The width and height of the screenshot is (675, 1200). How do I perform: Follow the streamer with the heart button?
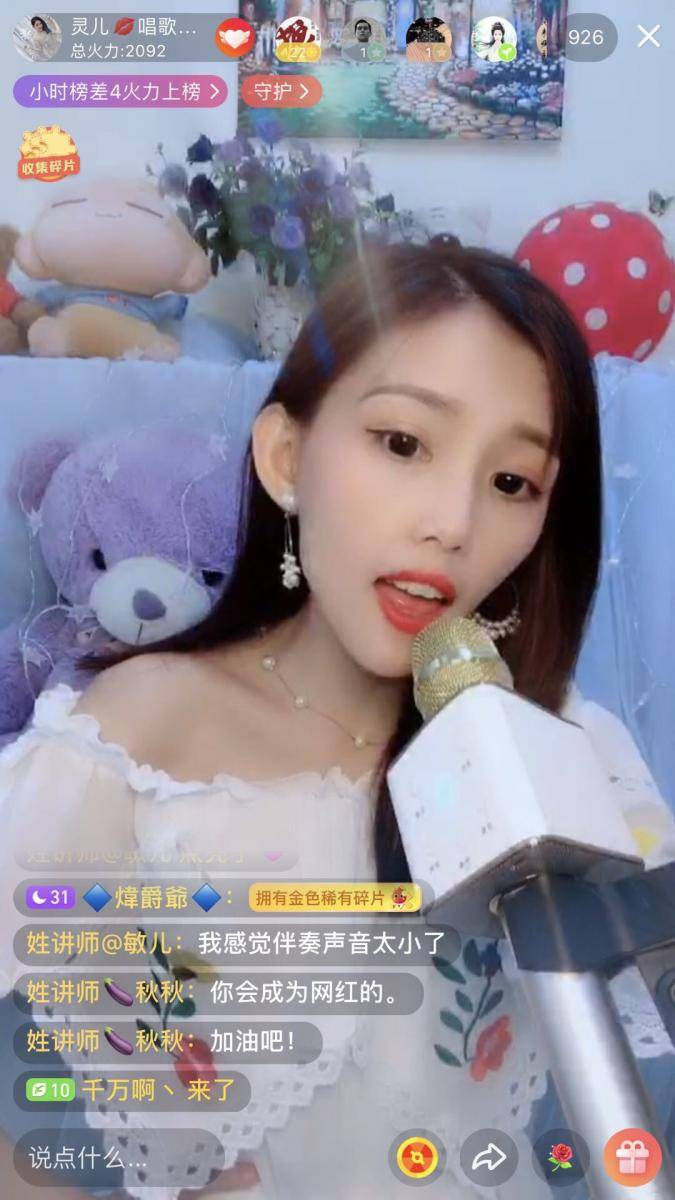pyautogui.click(x=234, y=38)
